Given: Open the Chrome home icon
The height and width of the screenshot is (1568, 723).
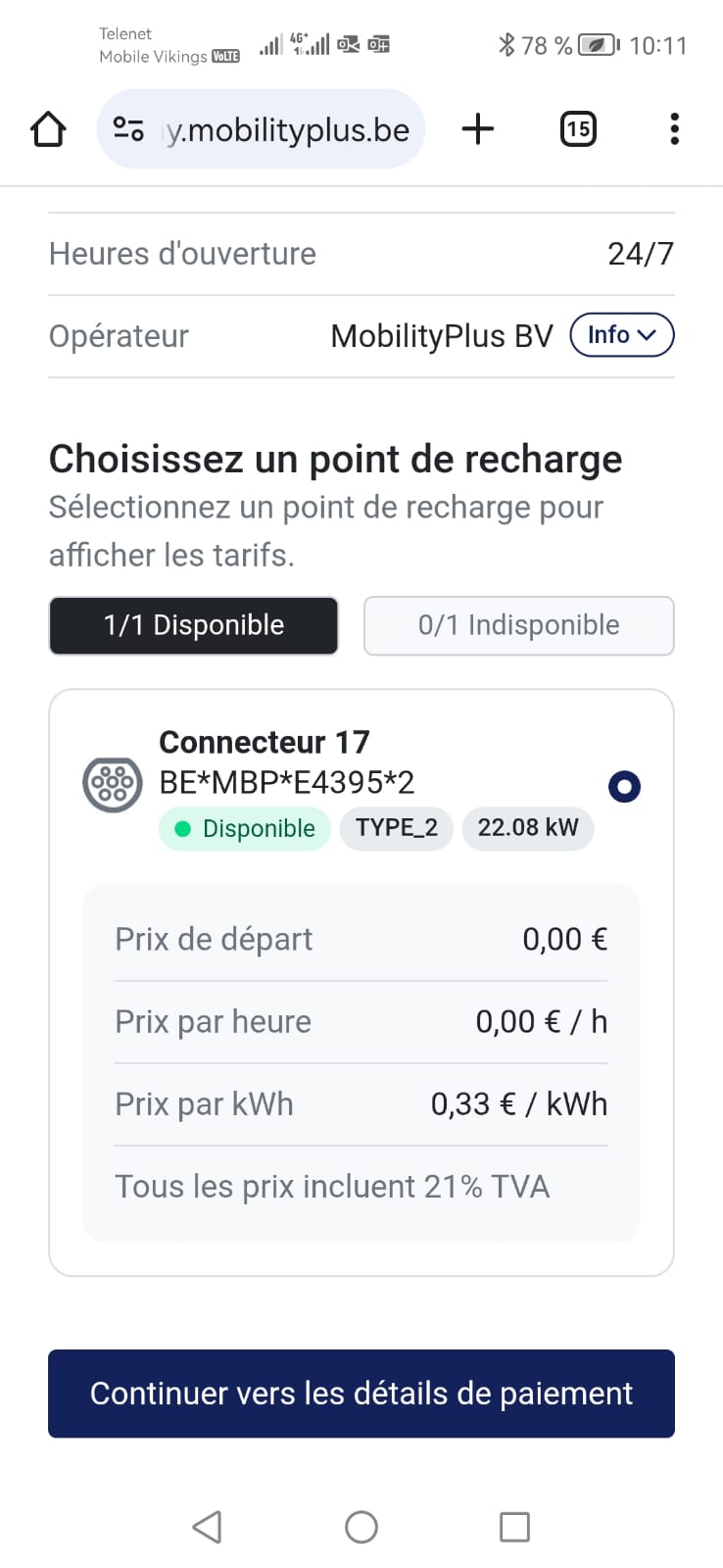Looking at the screenshot, I should tap(48, 128).
